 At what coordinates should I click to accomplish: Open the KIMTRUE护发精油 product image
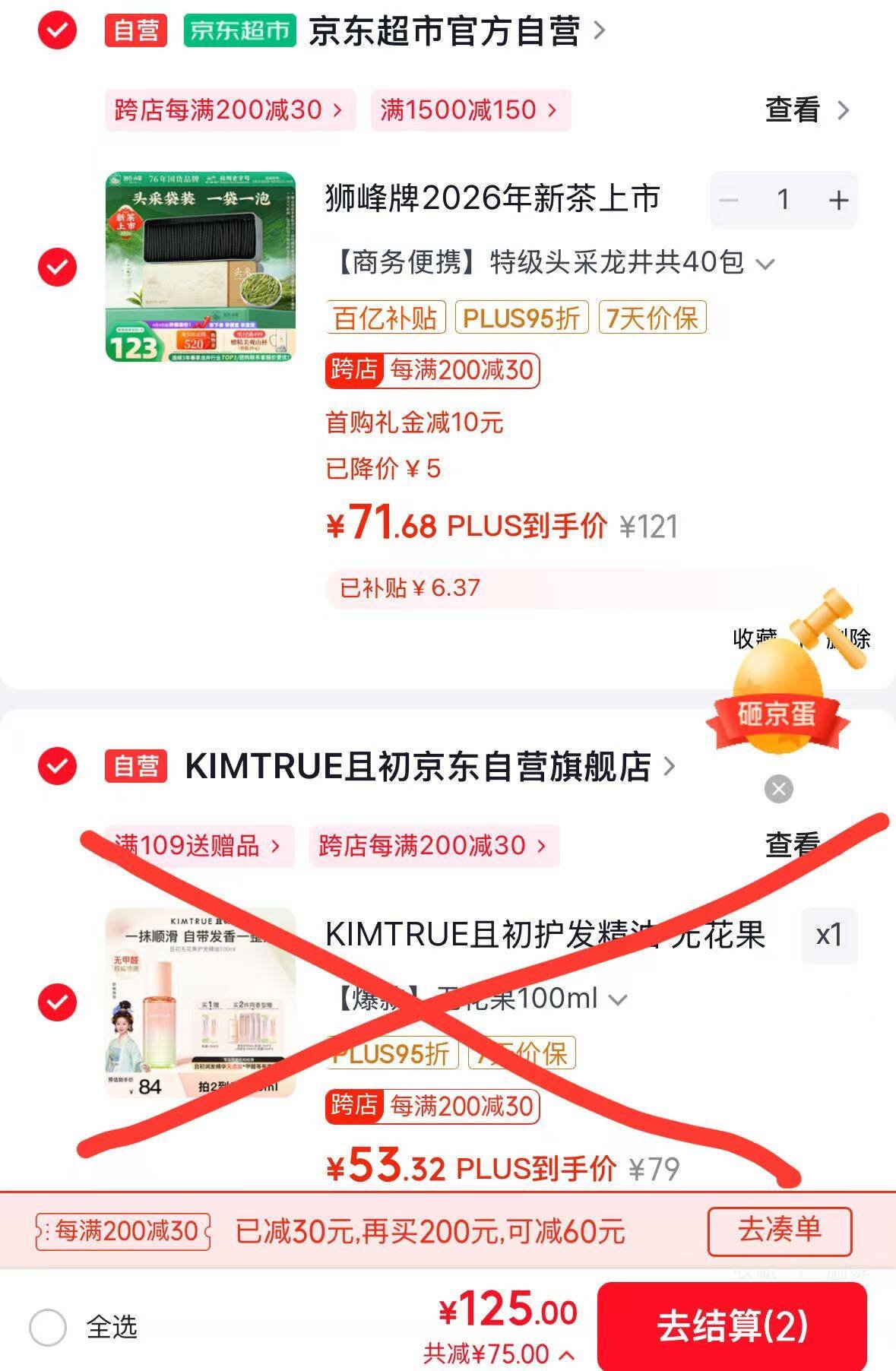(201, 1002)
